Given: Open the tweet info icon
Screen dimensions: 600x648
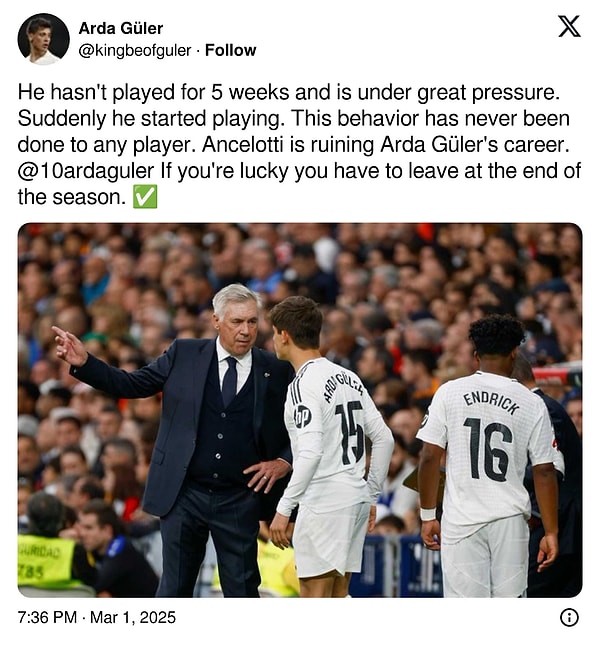Looking at the screenshot, I should click(569, 617).
